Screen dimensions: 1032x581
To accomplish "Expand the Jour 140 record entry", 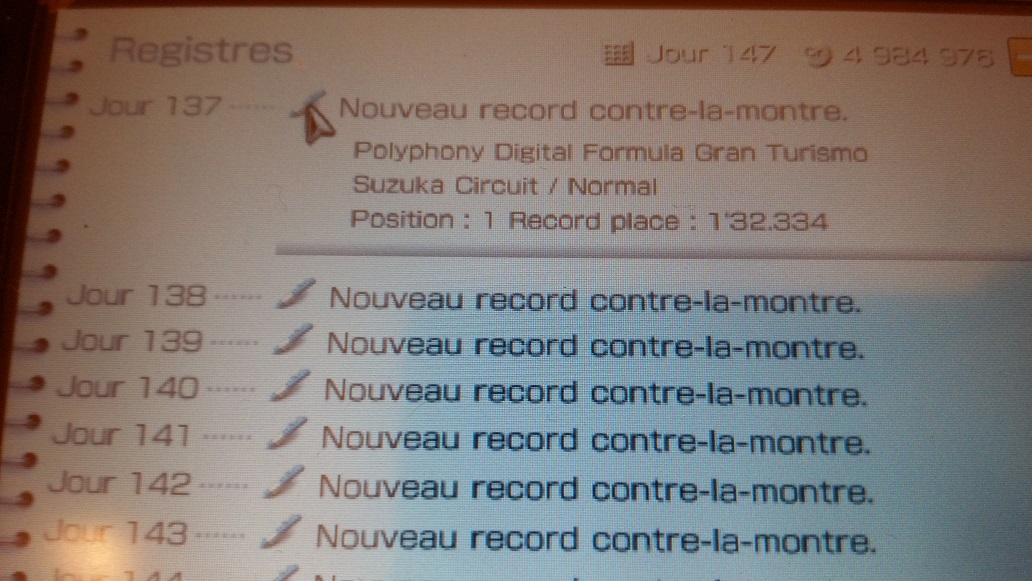I will 594,392.
